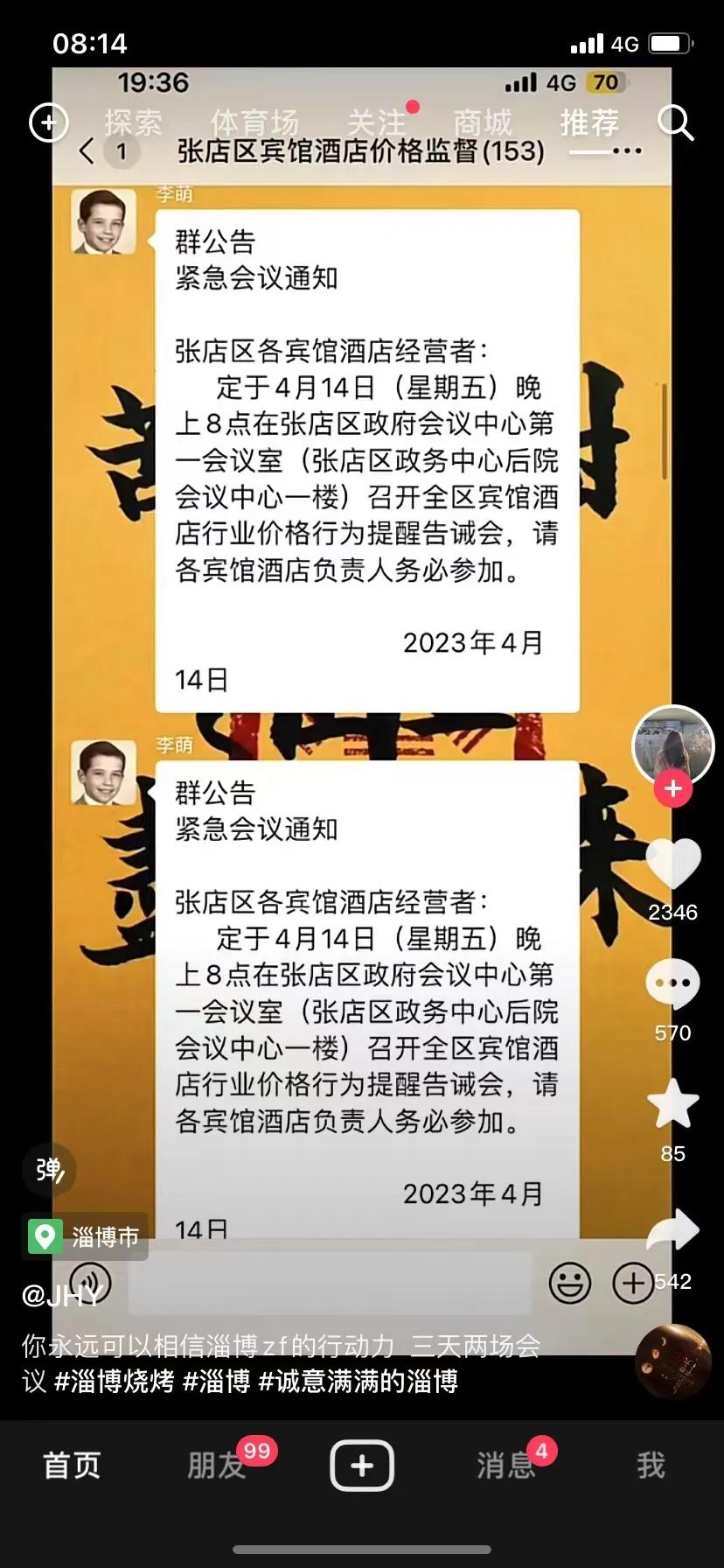The image size is (724, 1568).
Task: Select the 推荐 tab
Action: (589, 122)
